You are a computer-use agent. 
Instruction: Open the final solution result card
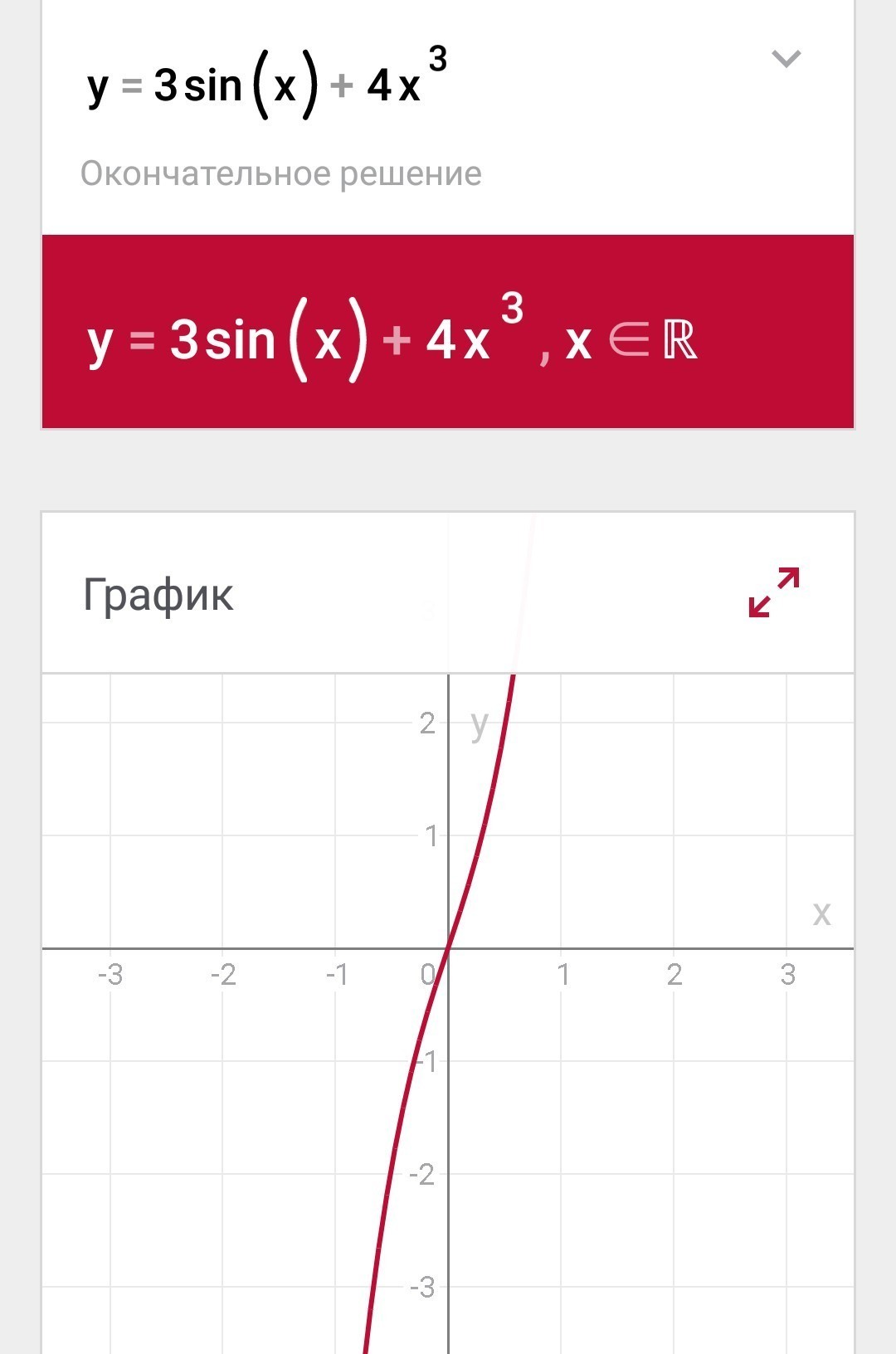(x=448, y=332)
